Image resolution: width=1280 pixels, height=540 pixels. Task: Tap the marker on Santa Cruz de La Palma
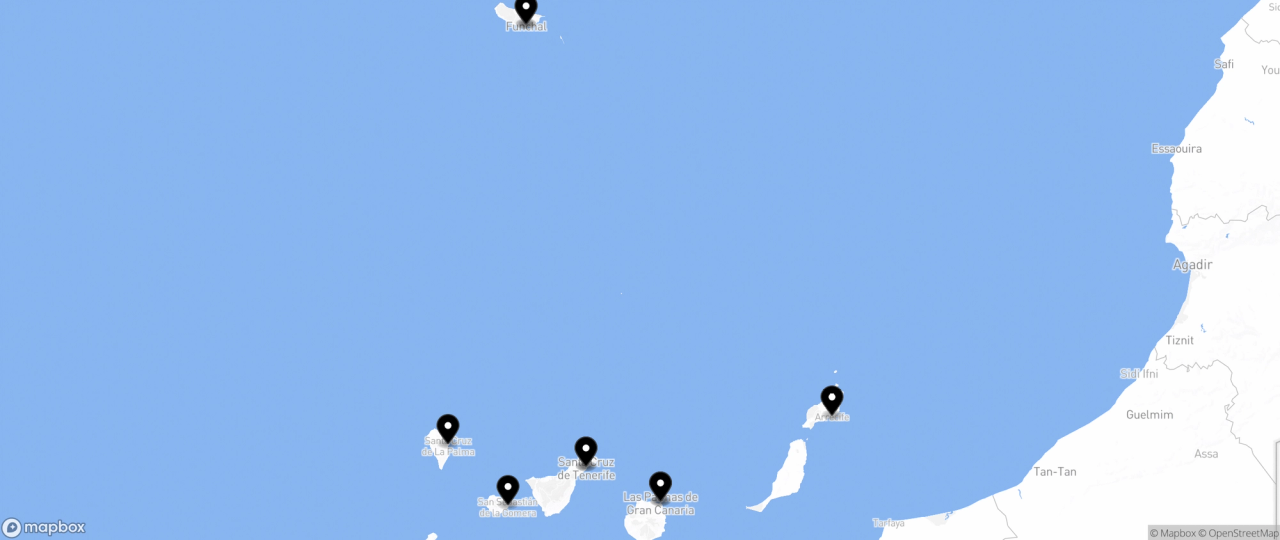tap(448, 429)
